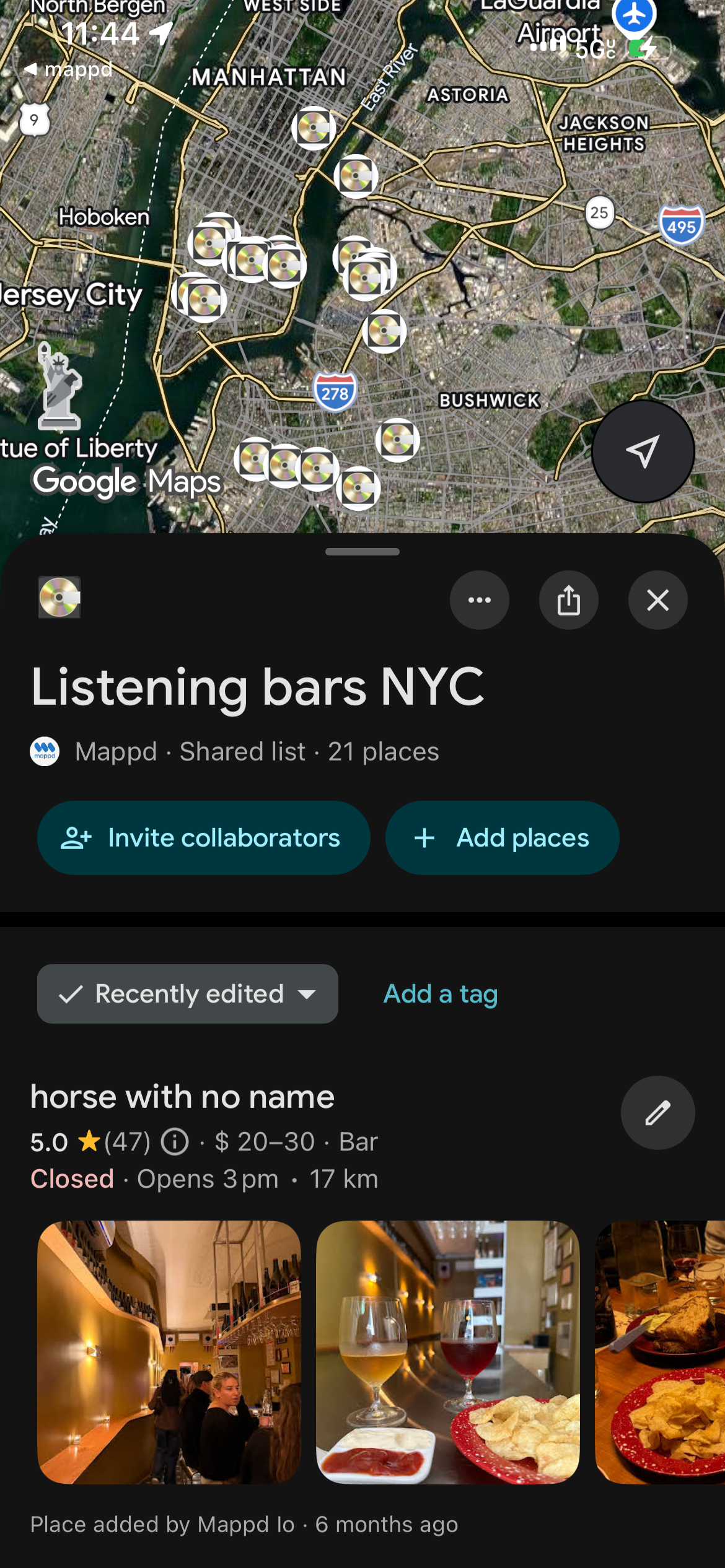725x1568 pixels.
Task: Select the CD list cover thumbnail
Action: (59, 597)
